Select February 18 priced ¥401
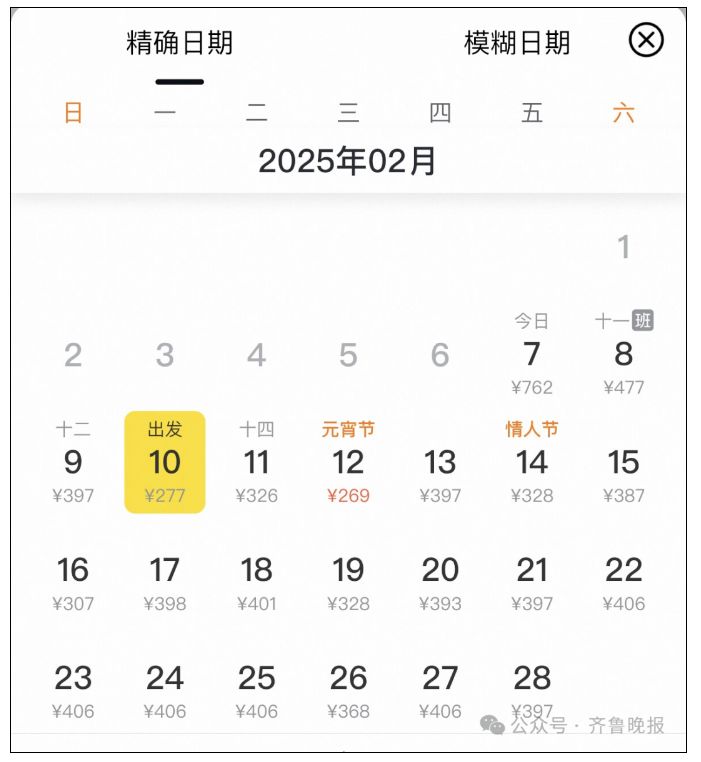 click(257, 571)
